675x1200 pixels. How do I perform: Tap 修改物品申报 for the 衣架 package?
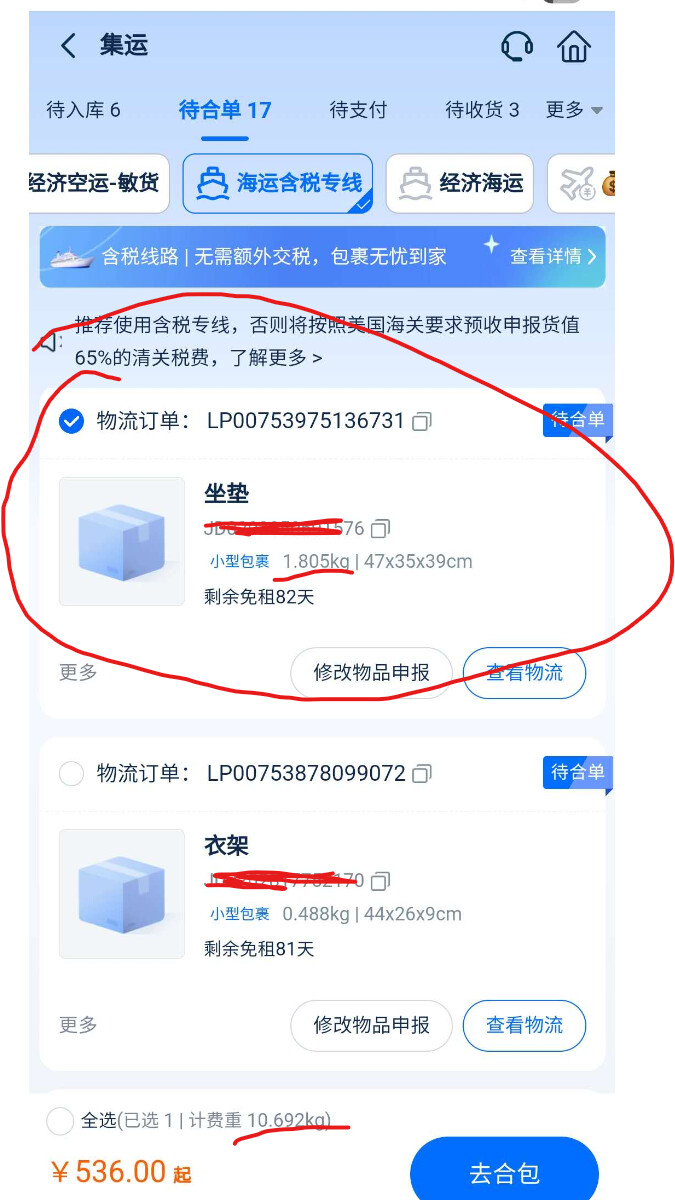click(x=372, y=1025)
